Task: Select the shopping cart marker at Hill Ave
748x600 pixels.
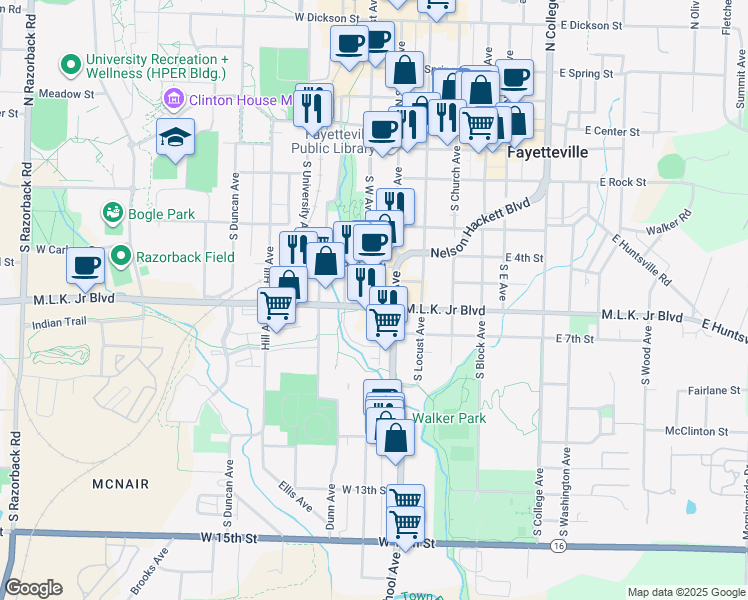Action: (276, 306)
